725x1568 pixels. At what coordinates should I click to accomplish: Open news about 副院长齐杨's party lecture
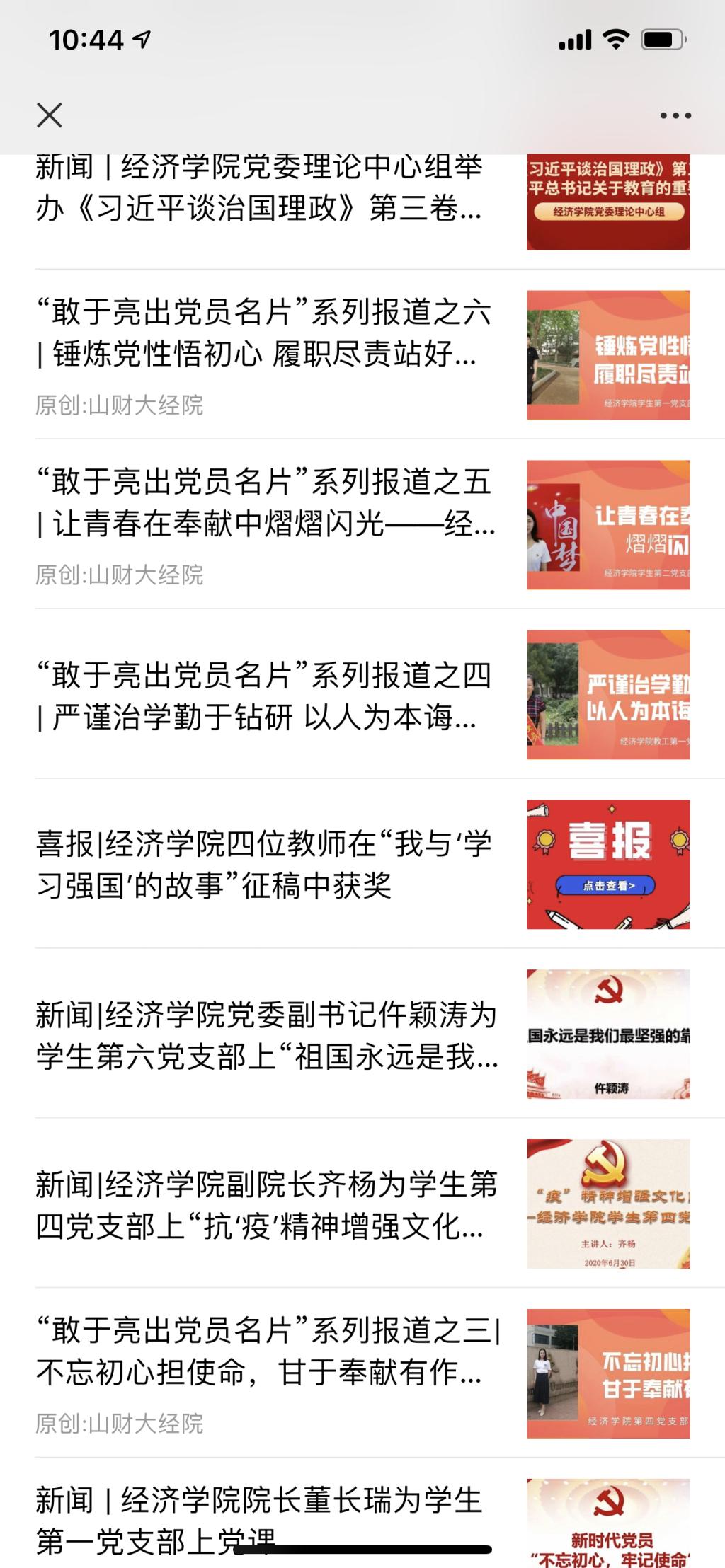(266, 1204)
